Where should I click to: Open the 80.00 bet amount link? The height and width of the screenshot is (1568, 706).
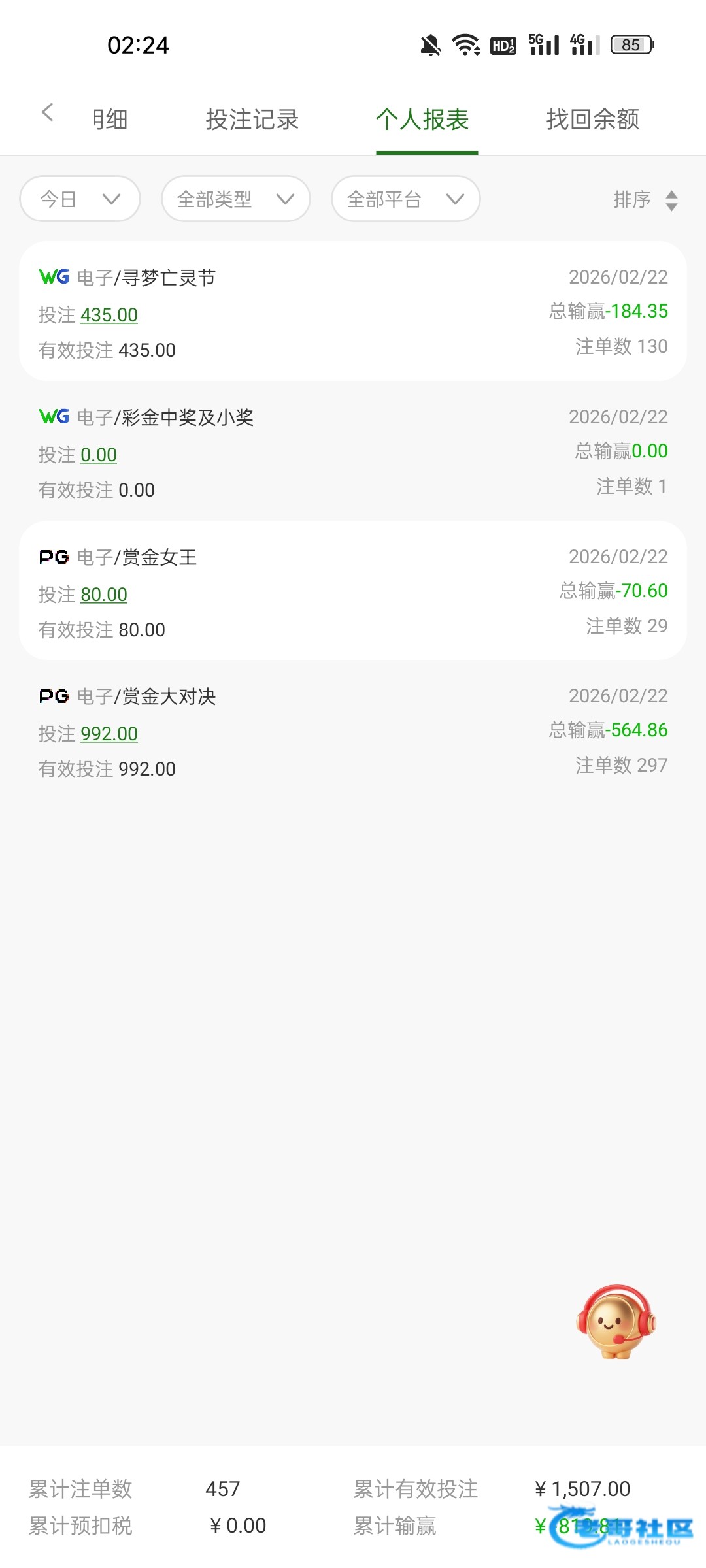coord(104,595)
